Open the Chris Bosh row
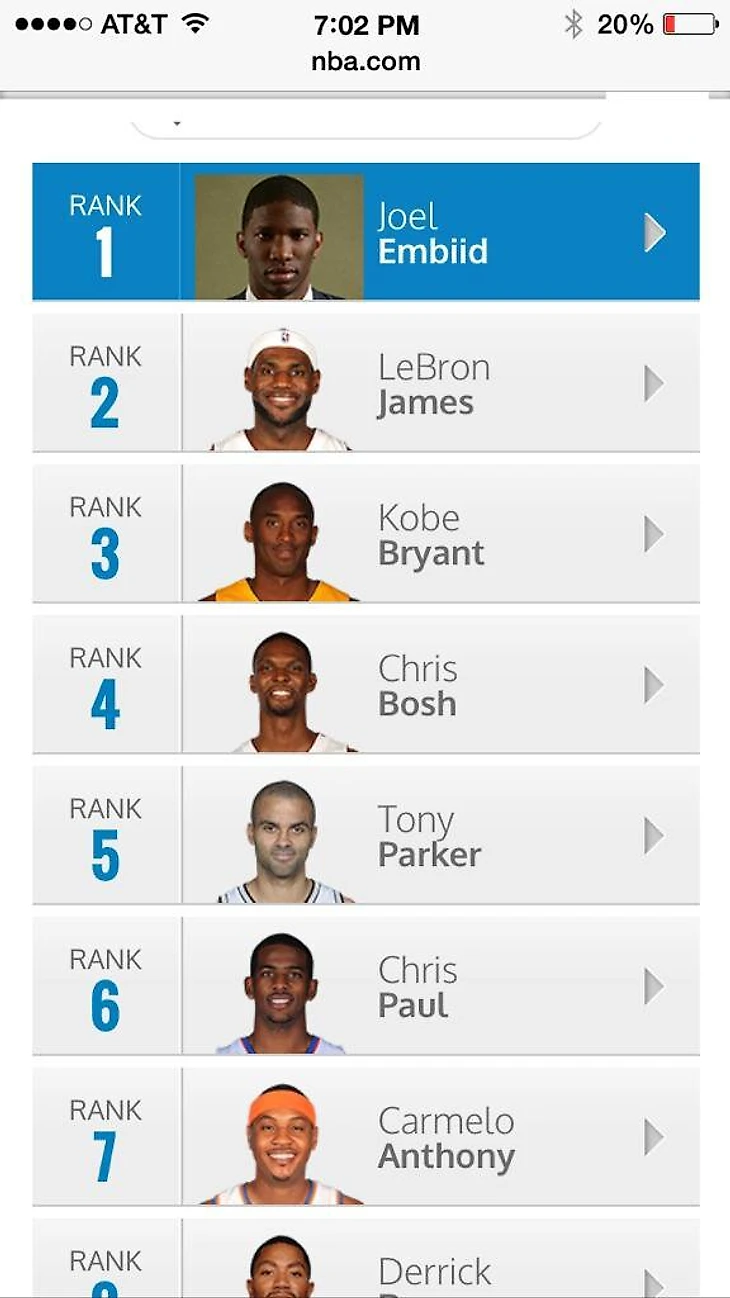 [x=365, y=685]
